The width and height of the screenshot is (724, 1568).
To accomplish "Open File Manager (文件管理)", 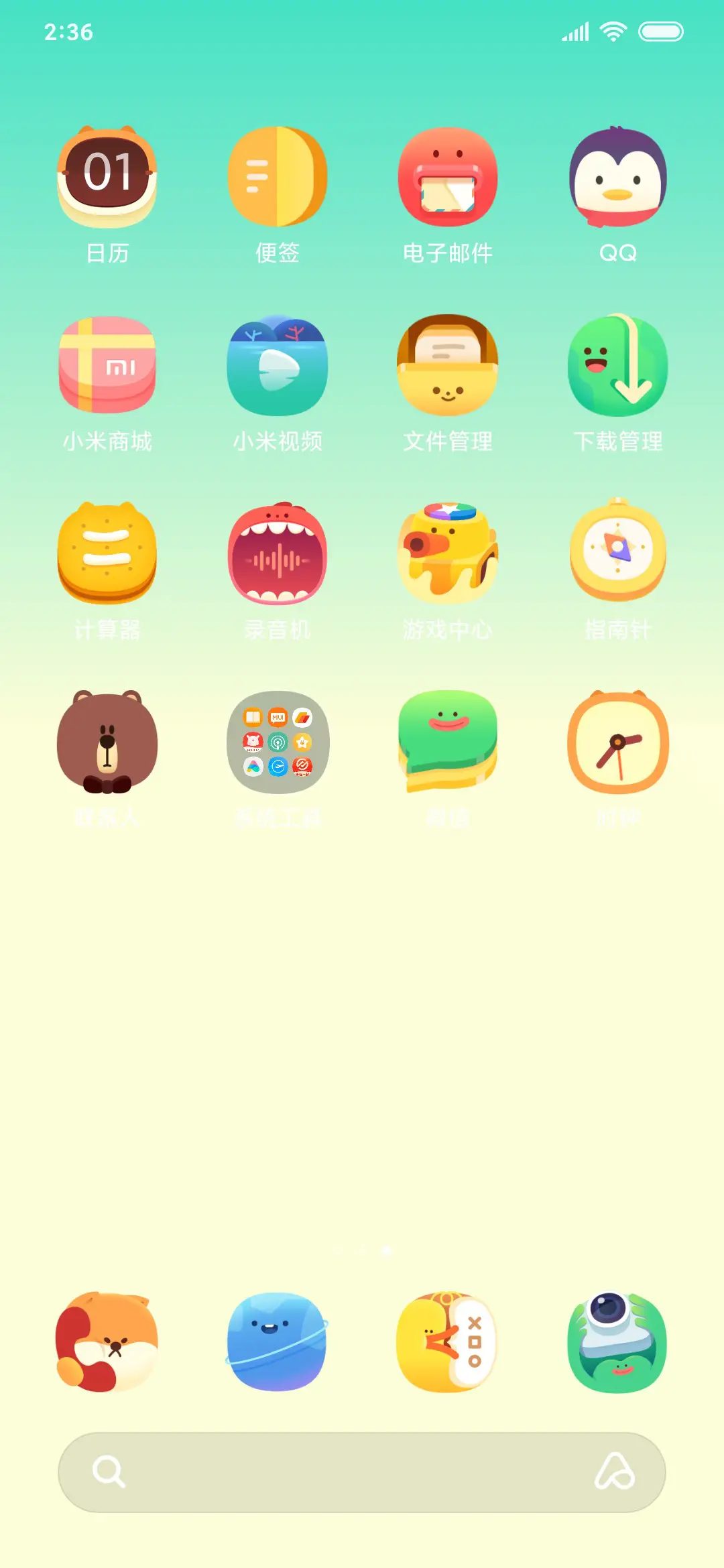I will click(447, 364).
